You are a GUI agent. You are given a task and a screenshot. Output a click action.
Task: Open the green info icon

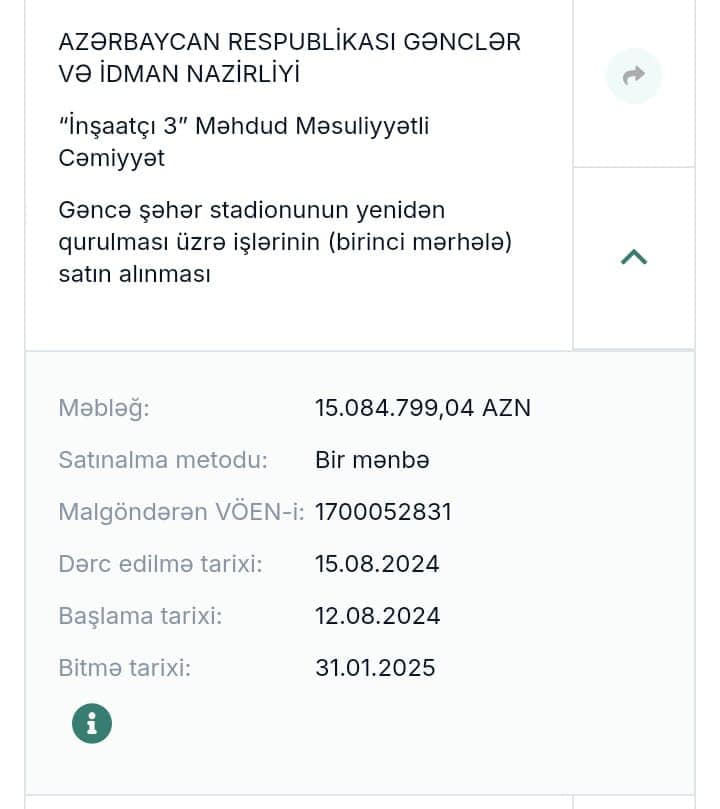pyautogui.click(x=92, y=723)
